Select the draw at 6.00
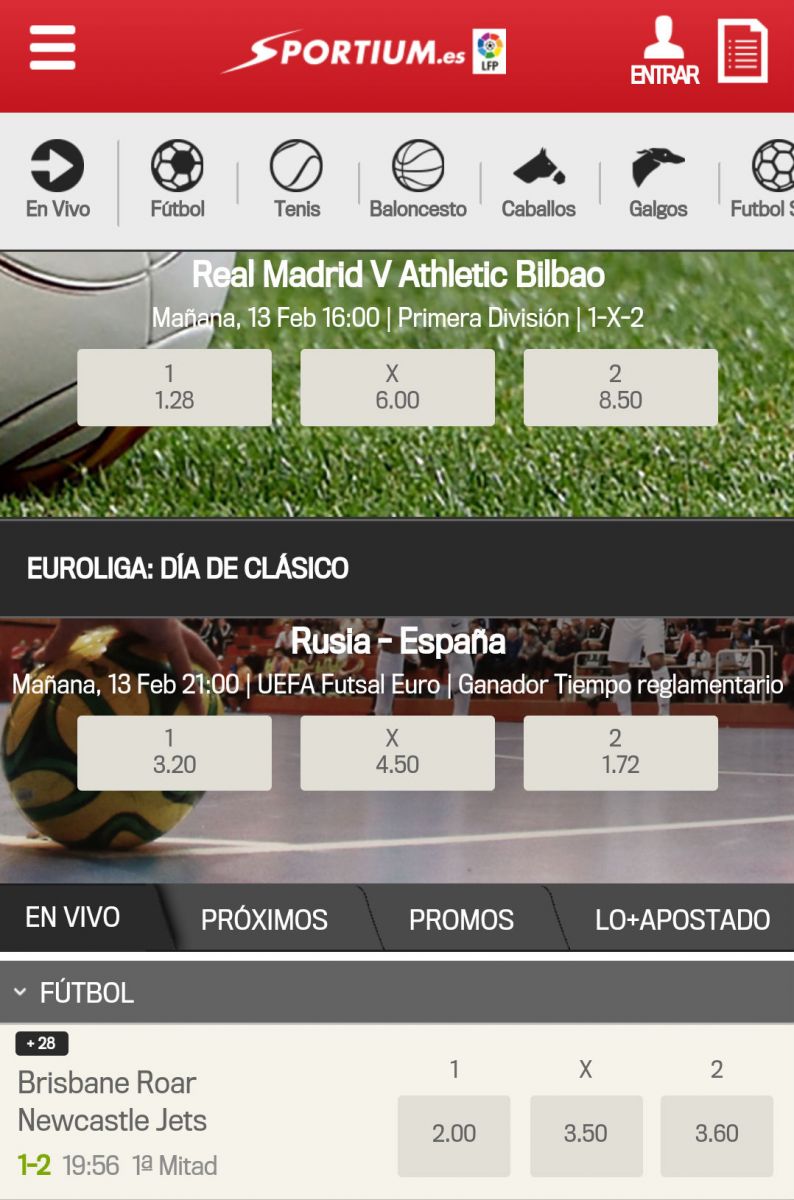 (397, 387)
